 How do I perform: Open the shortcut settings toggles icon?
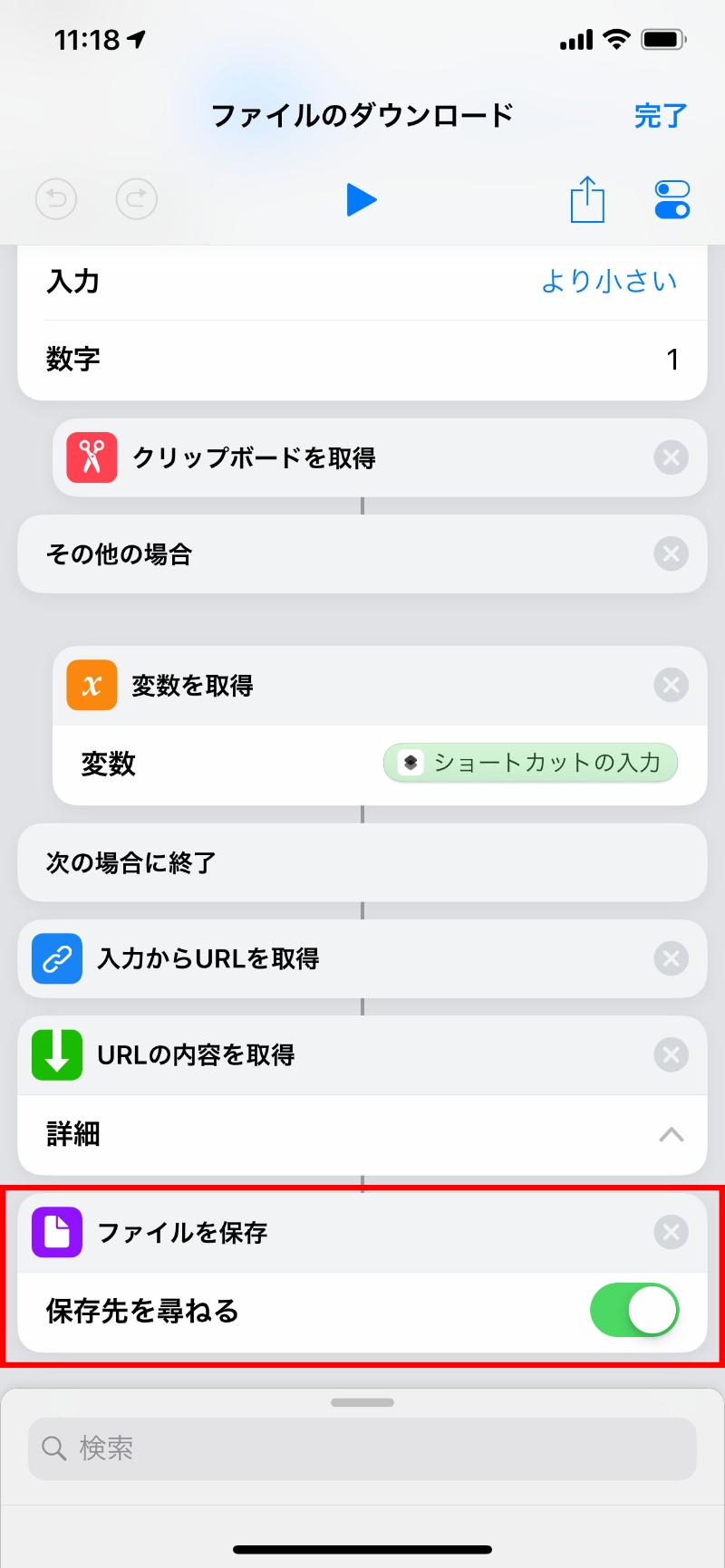pos(672,200)
